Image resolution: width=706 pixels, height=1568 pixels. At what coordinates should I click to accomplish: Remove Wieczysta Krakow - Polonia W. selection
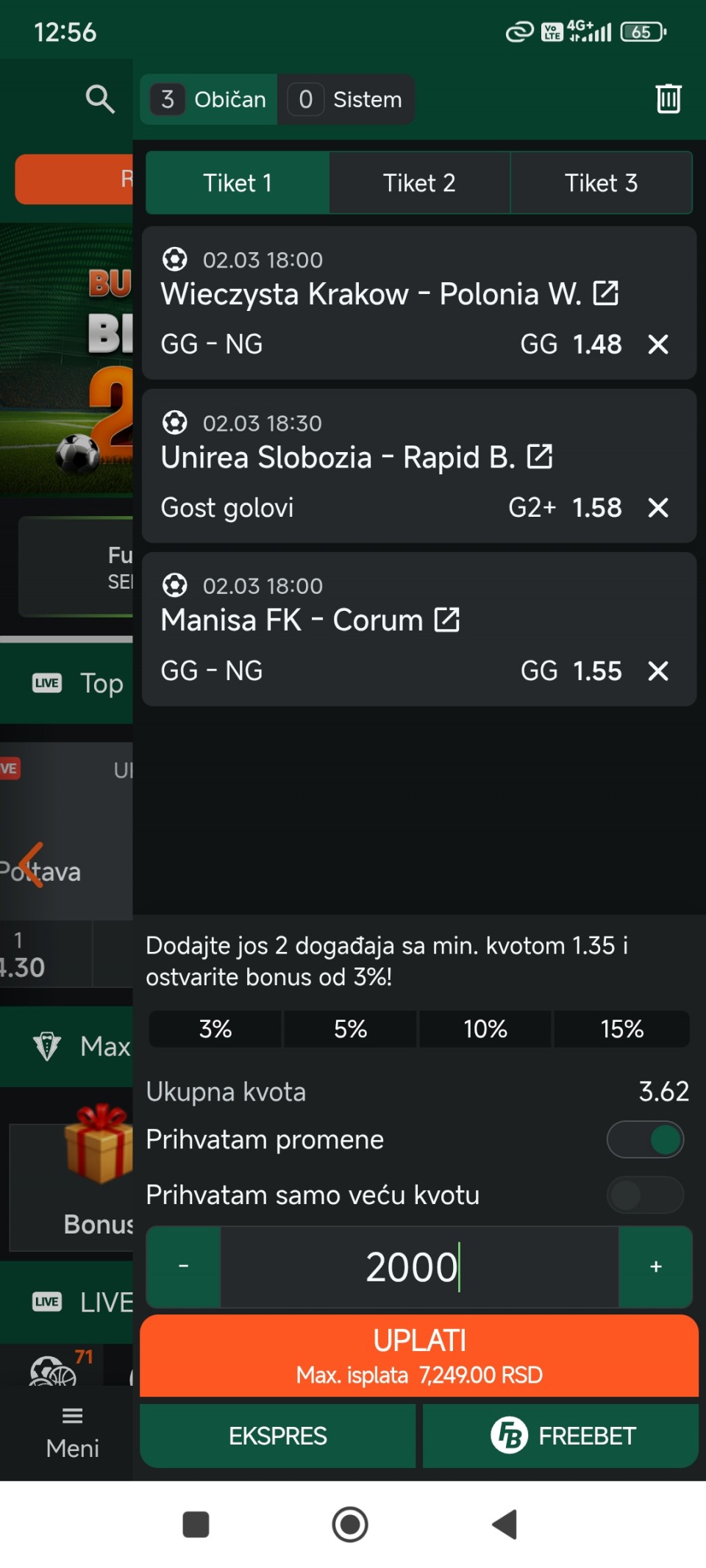pyautogui.click(x=658, y=344)
